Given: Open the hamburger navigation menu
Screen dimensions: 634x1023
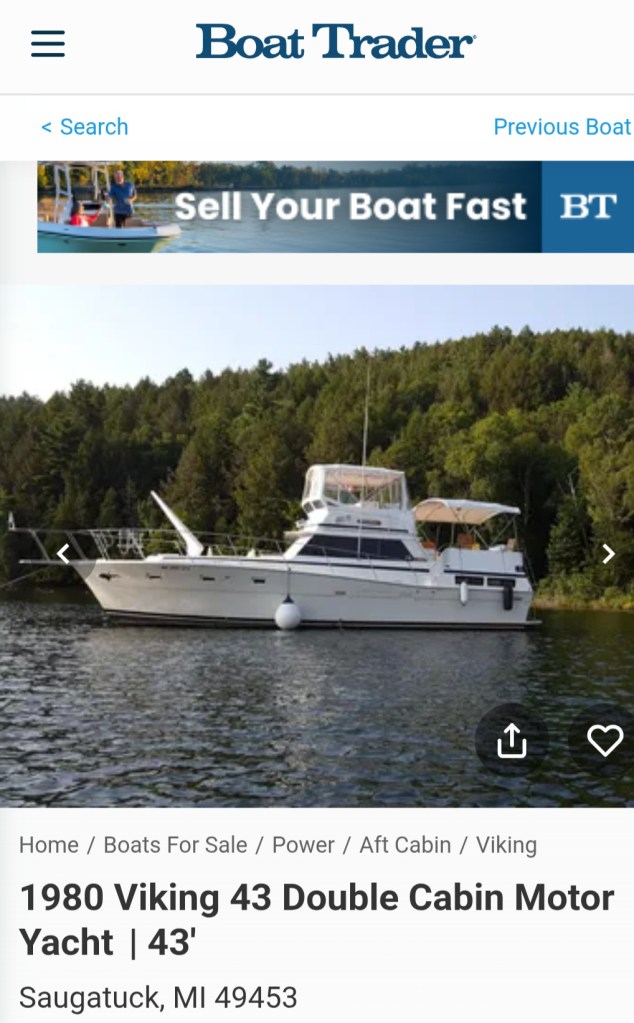Looking at the screenshot, I should click(x=48, y=44).
